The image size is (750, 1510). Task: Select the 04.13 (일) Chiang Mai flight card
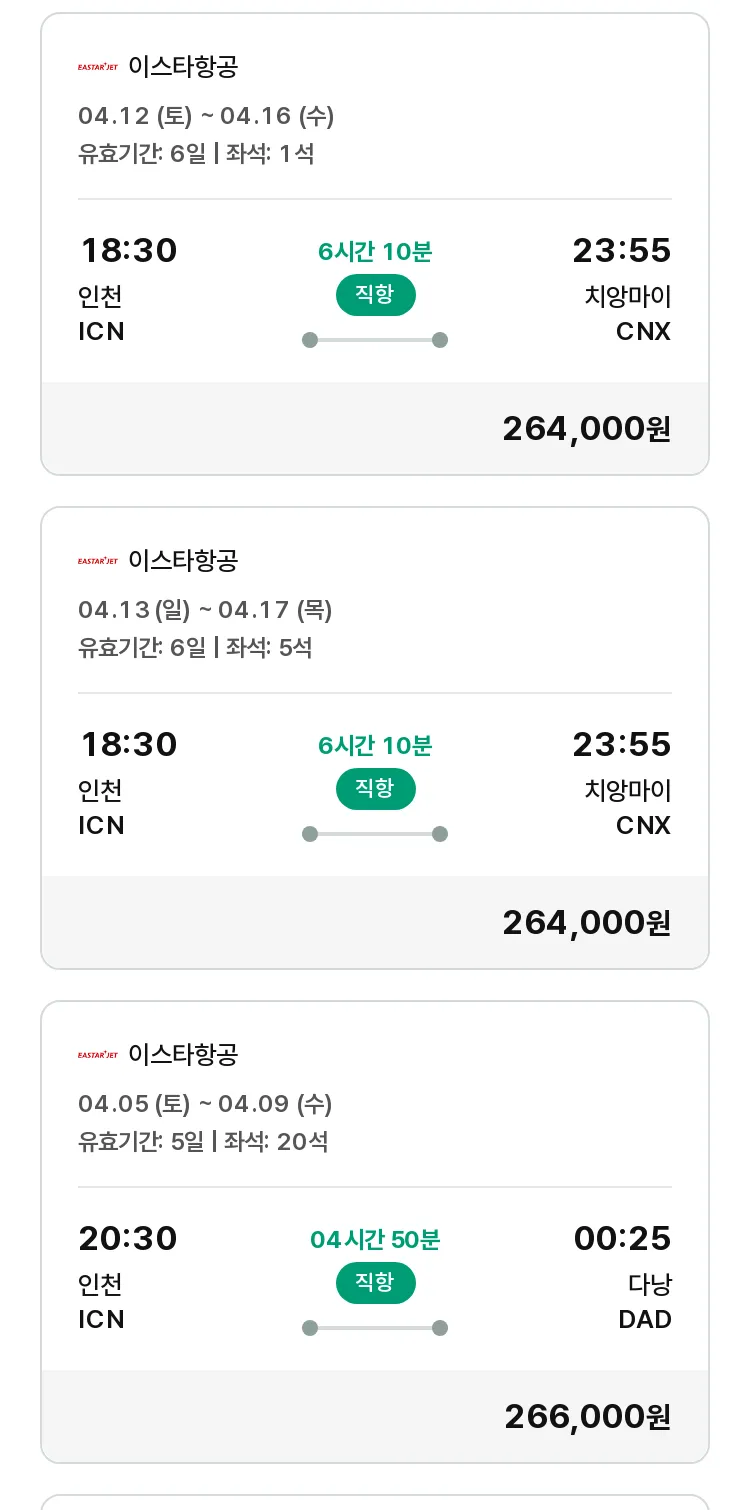coord(375,738)
